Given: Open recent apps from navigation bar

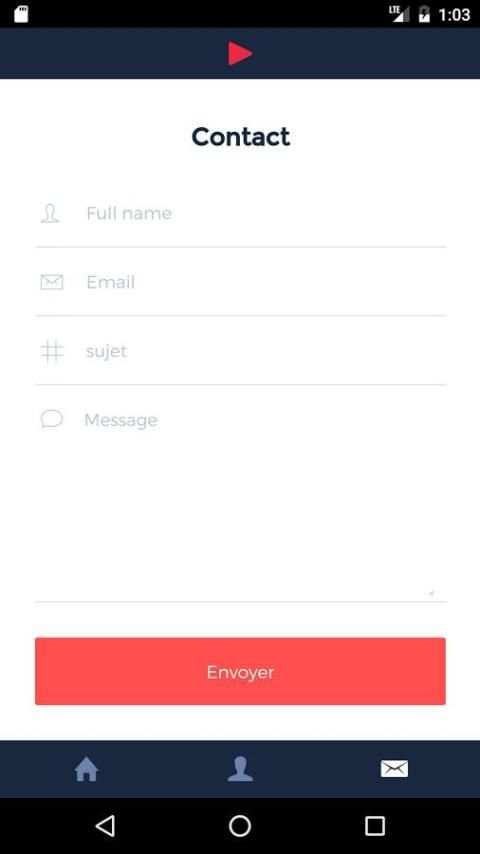Looking at the screenshot, I should click(x=375, y=826).
